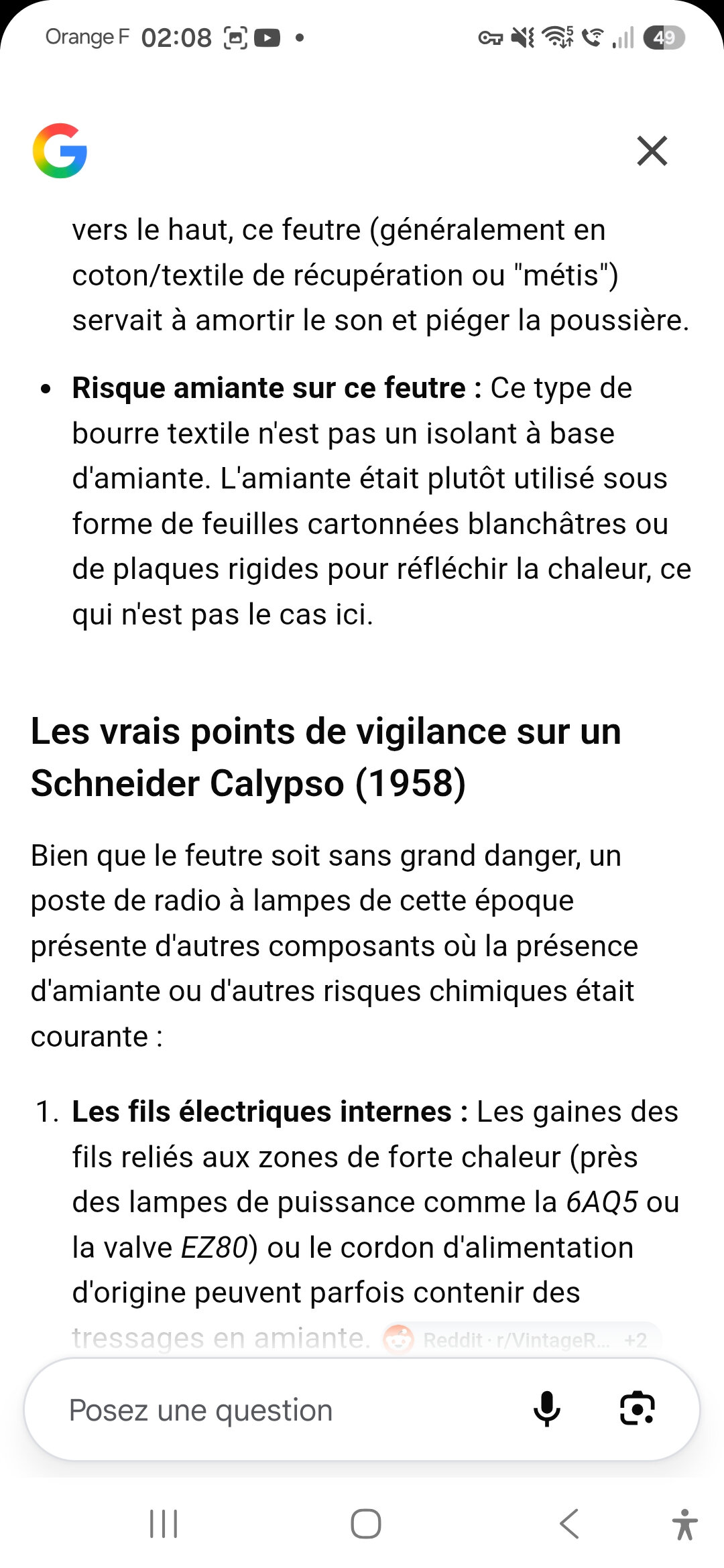Open the accessibility shortcut button
The width and height of the screenshot is (724, 1568).
pos(684,1524)
